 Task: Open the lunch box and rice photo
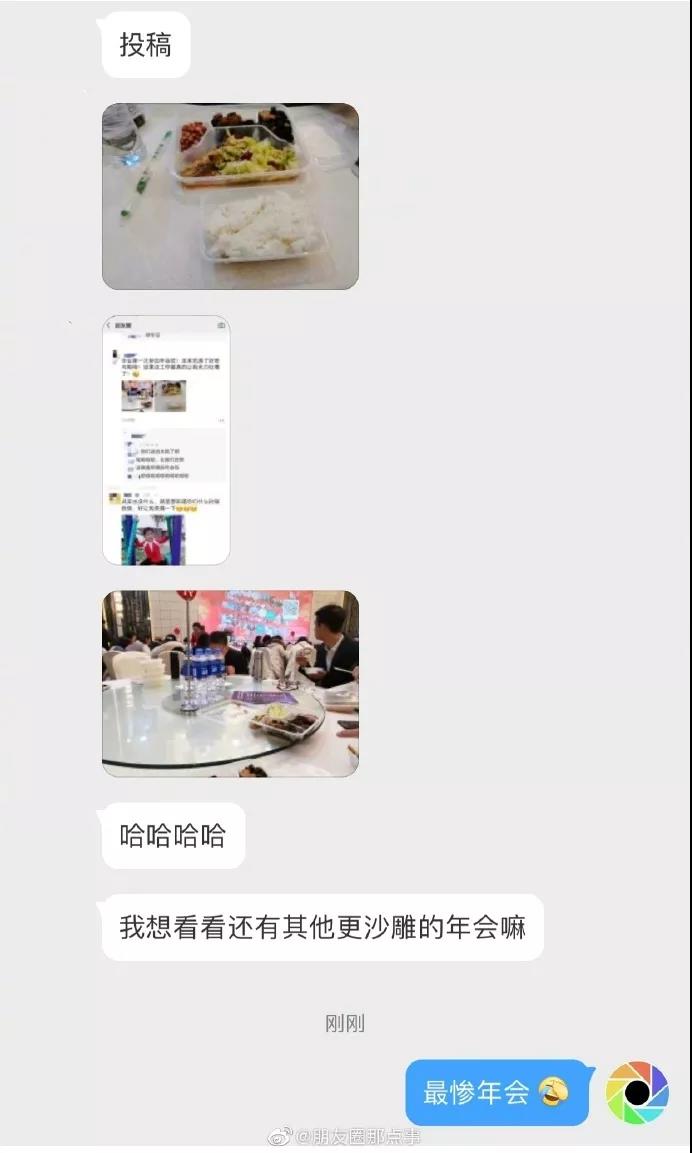pyautogui.click(x=230, y=197)
